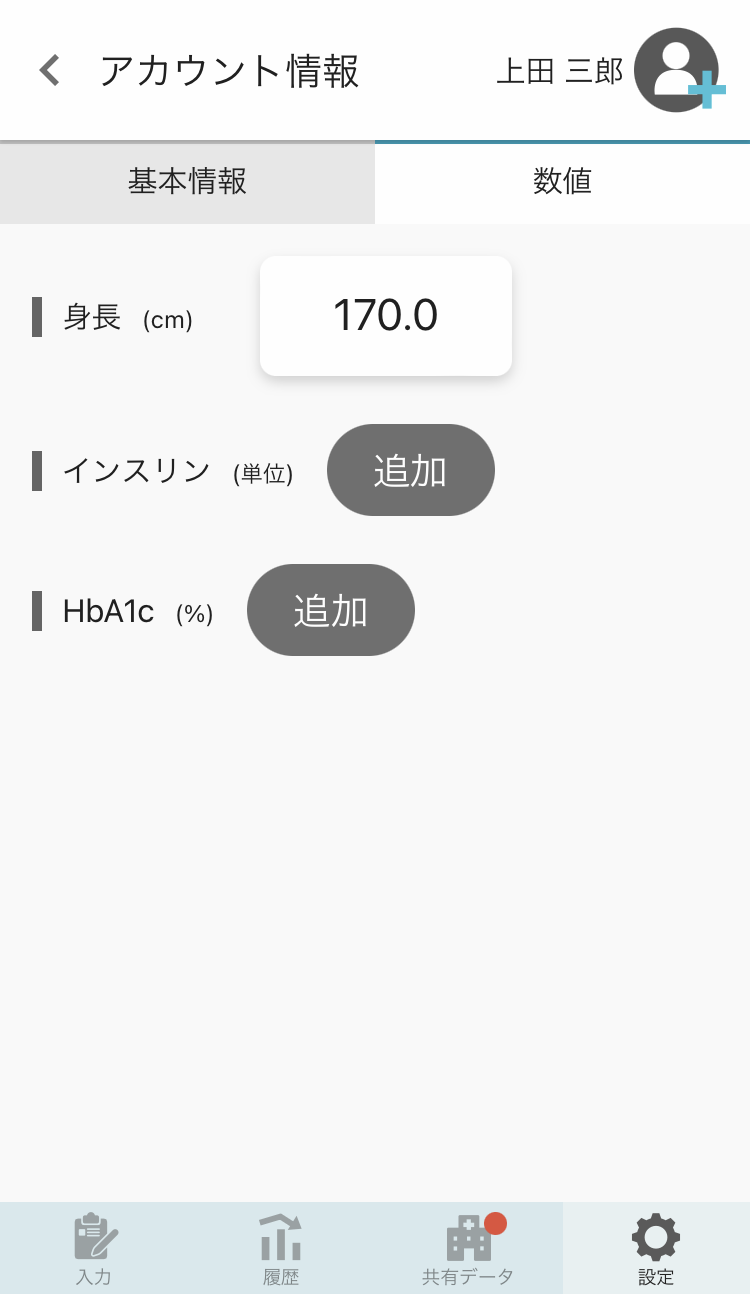Go to the 履歴 tab
This screenshot has height=1294, width=750.
pos(281,1248)
